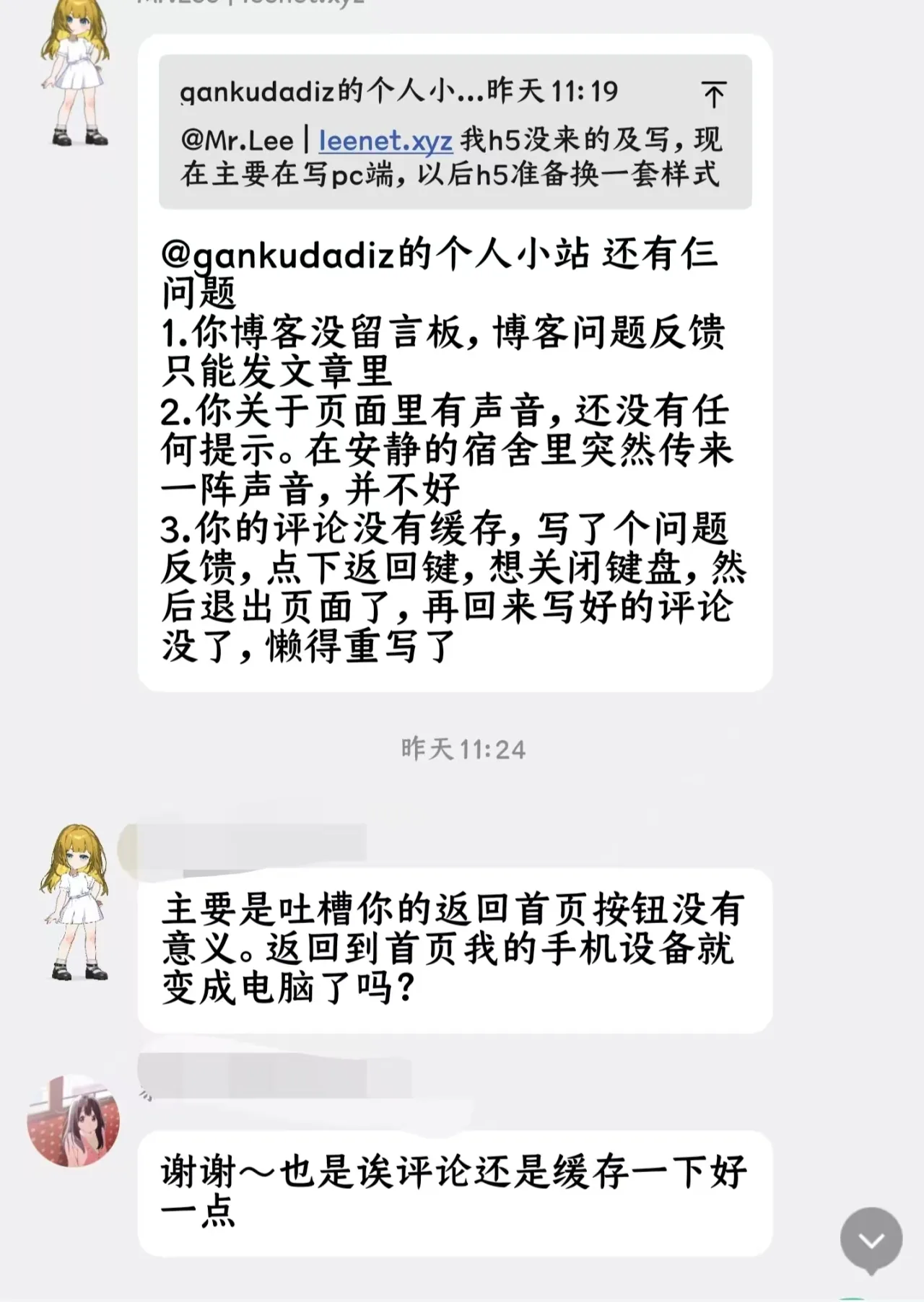Image resolution: width=924 pixels, height=1302 pixels.
Task: Jump to the quoted original message arrow
Action: [713, 95]
